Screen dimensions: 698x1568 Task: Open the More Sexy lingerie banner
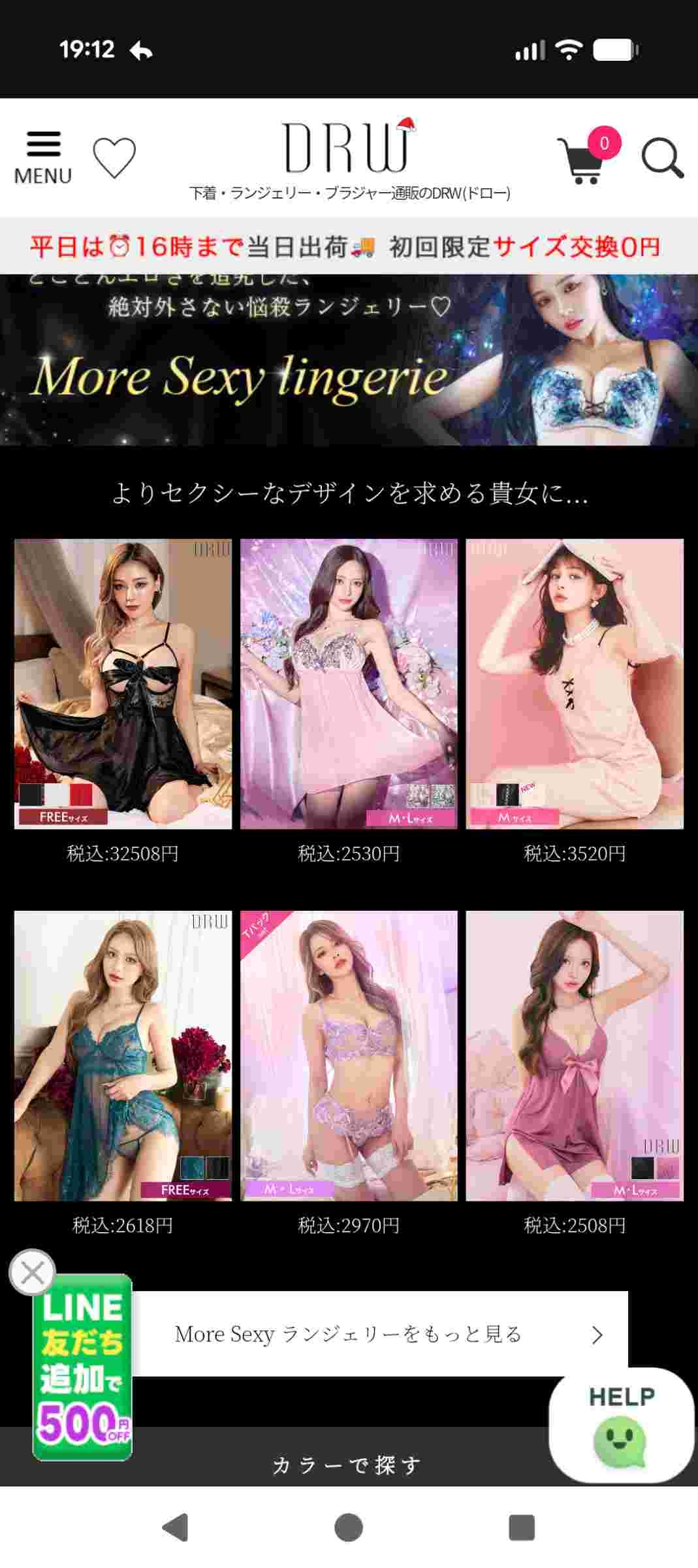click(349, 360)
